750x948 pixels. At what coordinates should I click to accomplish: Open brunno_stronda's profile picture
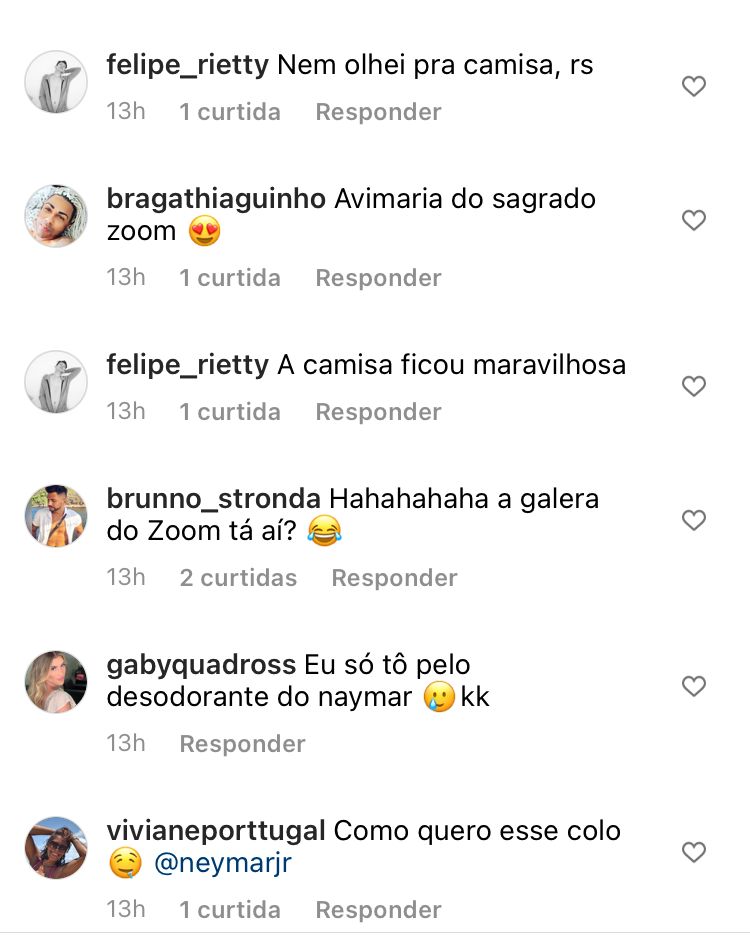(55, 516)
